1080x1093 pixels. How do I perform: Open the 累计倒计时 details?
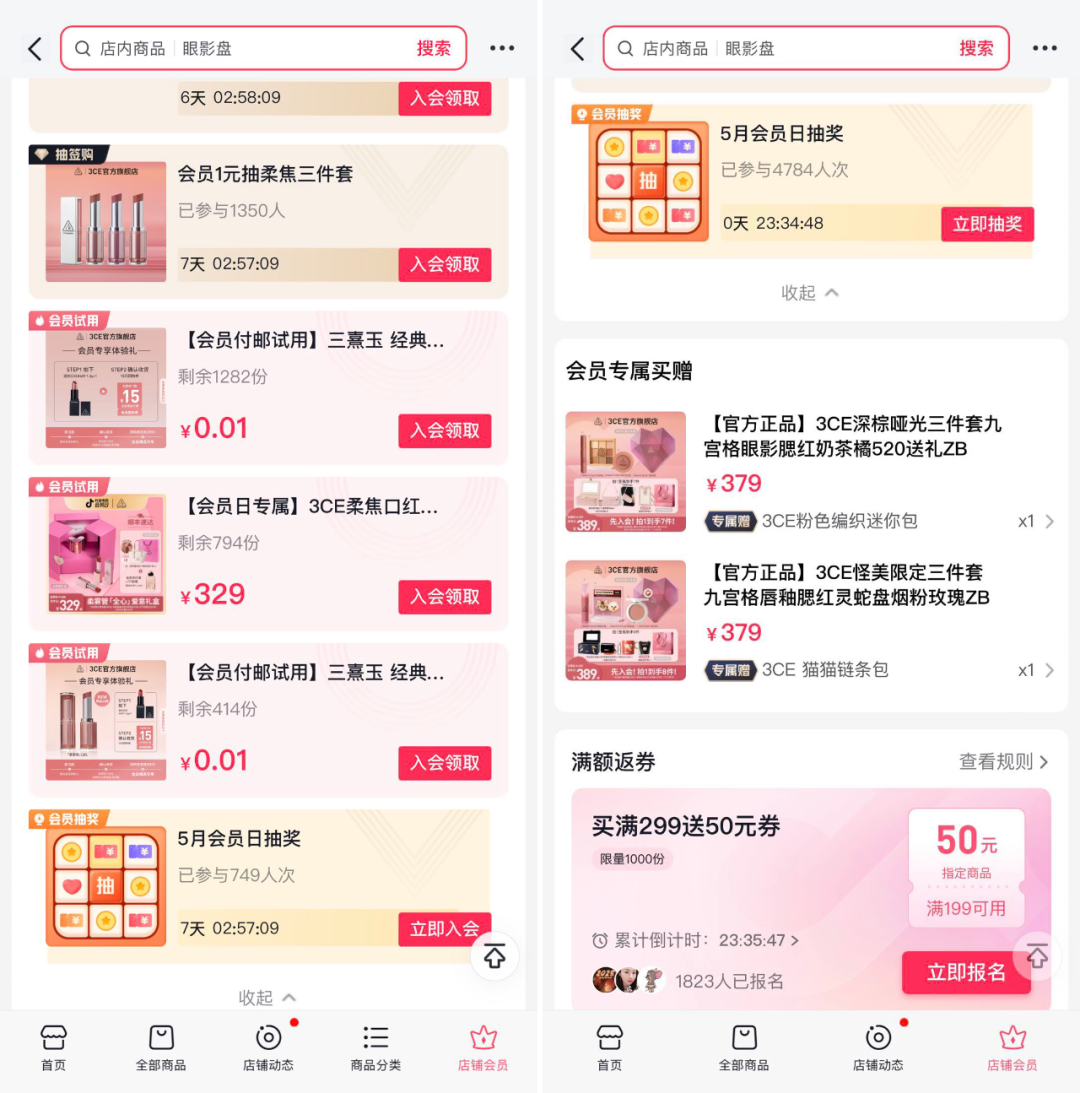click(x=696, y=940)
